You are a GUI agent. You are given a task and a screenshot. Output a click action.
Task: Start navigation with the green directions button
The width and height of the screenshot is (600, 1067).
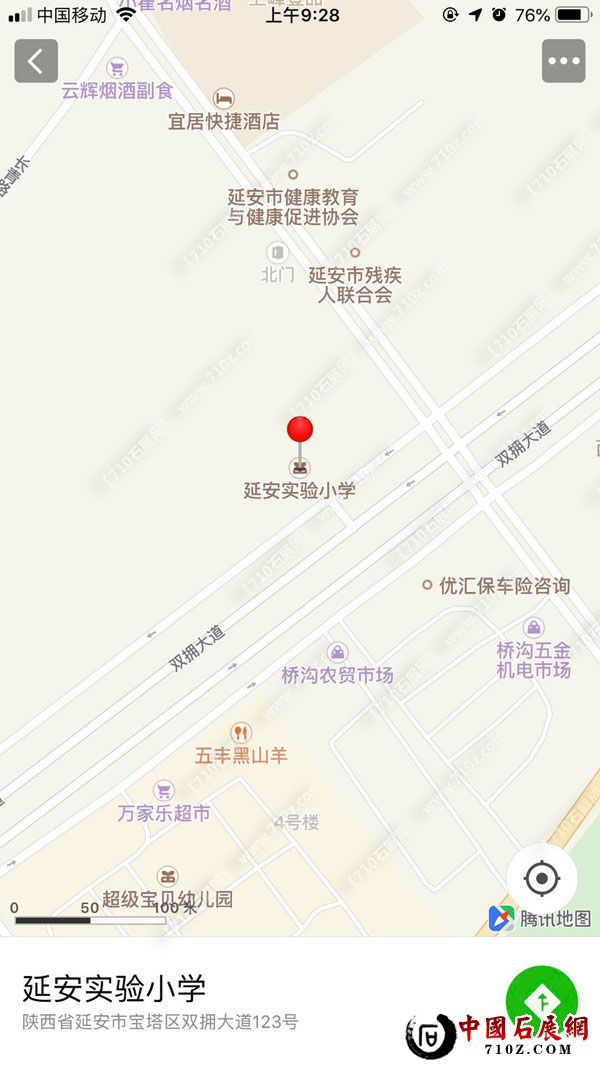[x=541, y=1000]
